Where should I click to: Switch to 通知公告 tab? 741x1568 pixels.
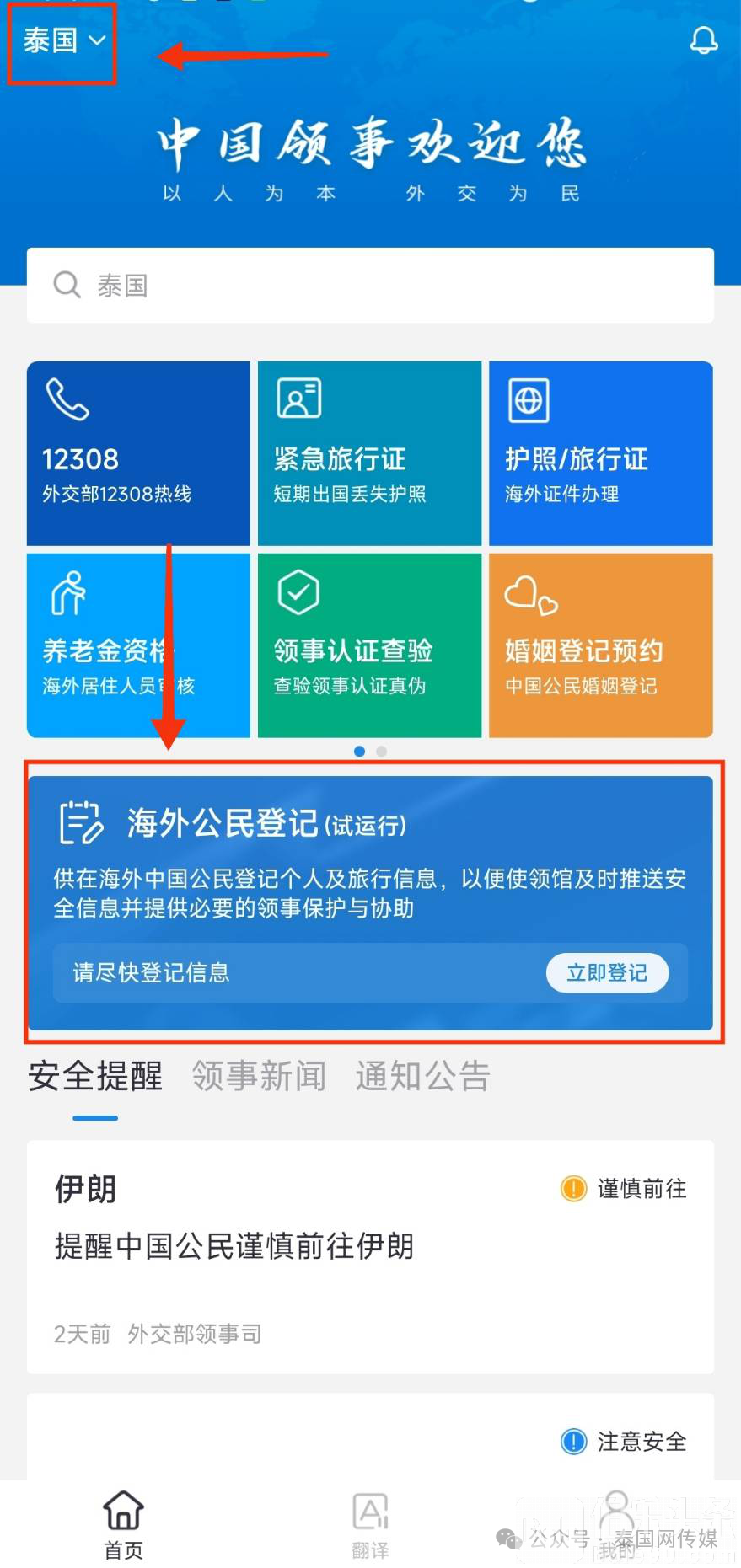422,1076
